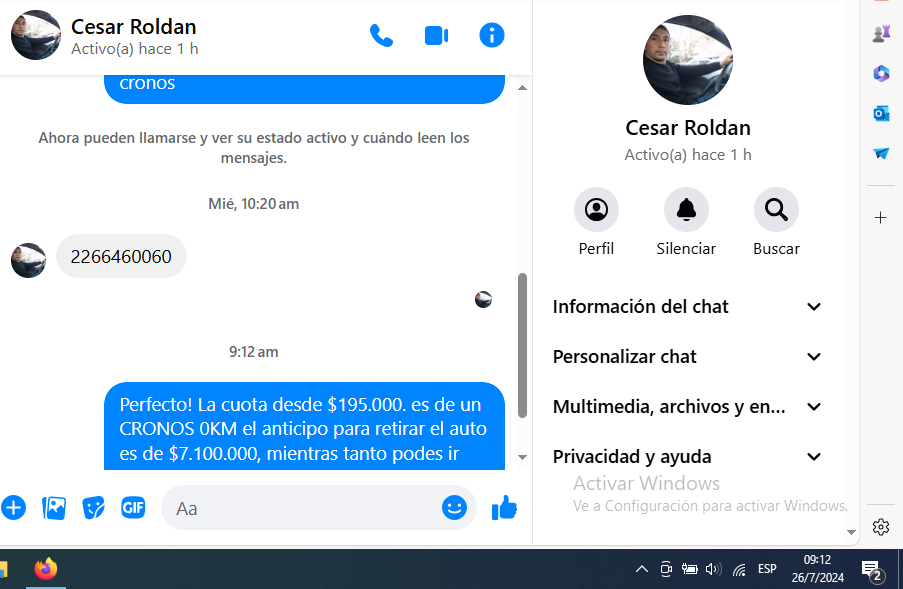Open Windows notification center

[x=871, y=569]
